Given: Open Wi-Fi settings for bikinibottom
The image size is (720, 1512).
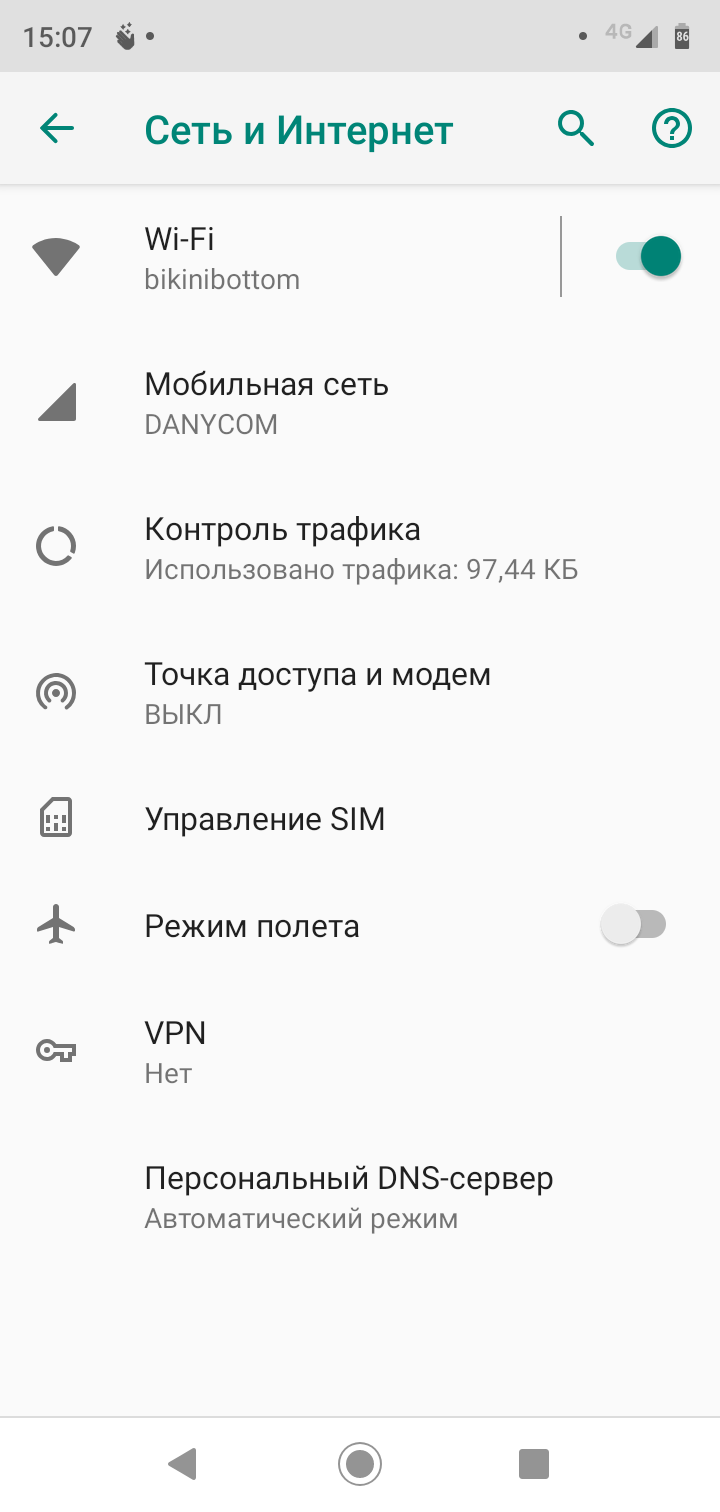Looking at the screenshot, I should point(300,258).
